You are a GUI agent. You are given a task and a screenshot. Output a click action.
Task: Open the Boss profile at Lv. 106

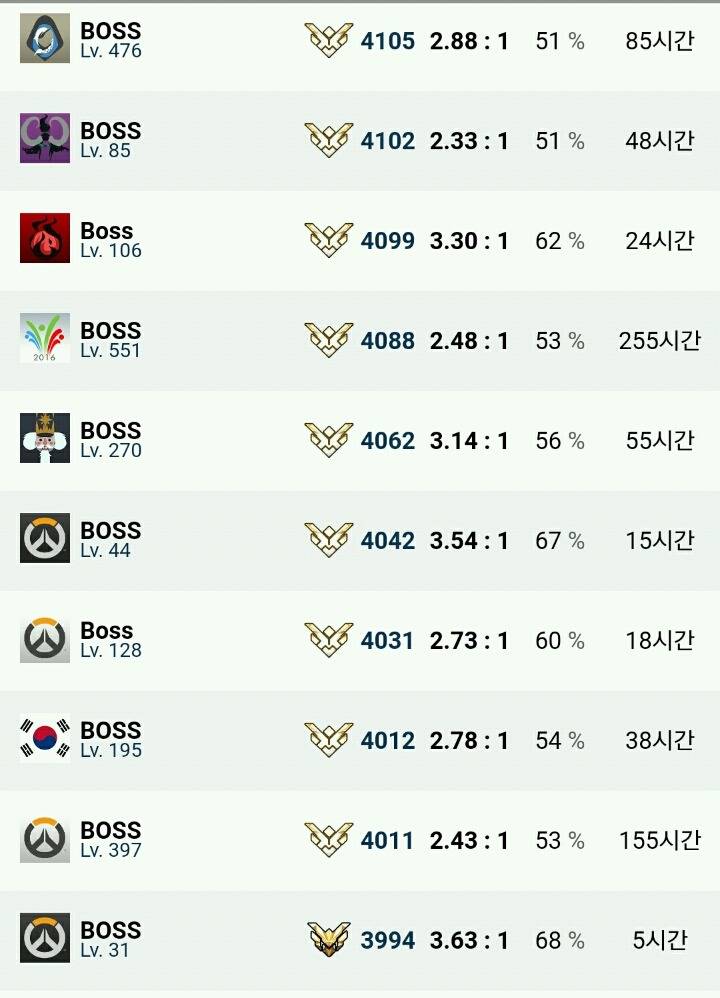click(107, 232)
